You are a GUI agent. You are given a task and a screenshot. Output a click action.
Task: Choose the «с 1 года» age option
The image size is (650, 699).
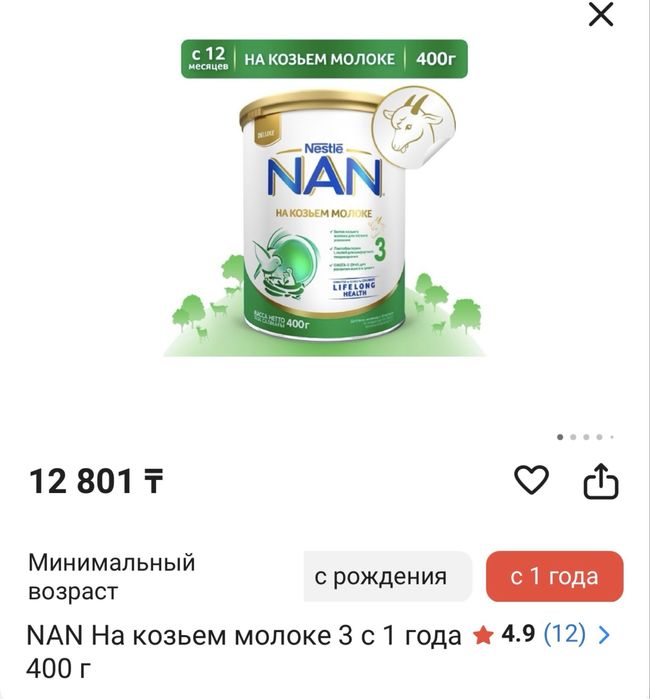point(554,577)
